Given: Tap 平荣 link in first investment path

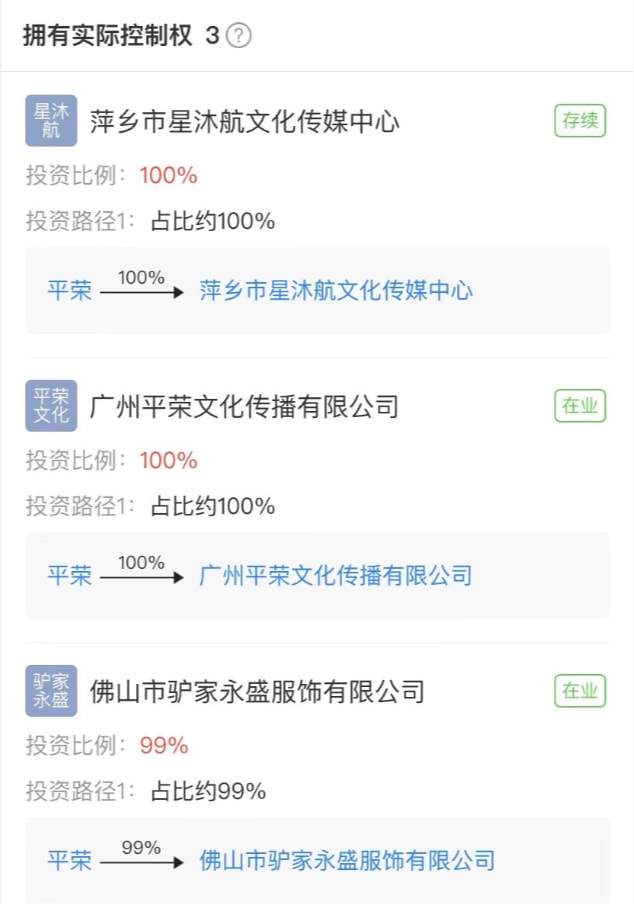Looking at the screenshot, I should tap(69, 291).
